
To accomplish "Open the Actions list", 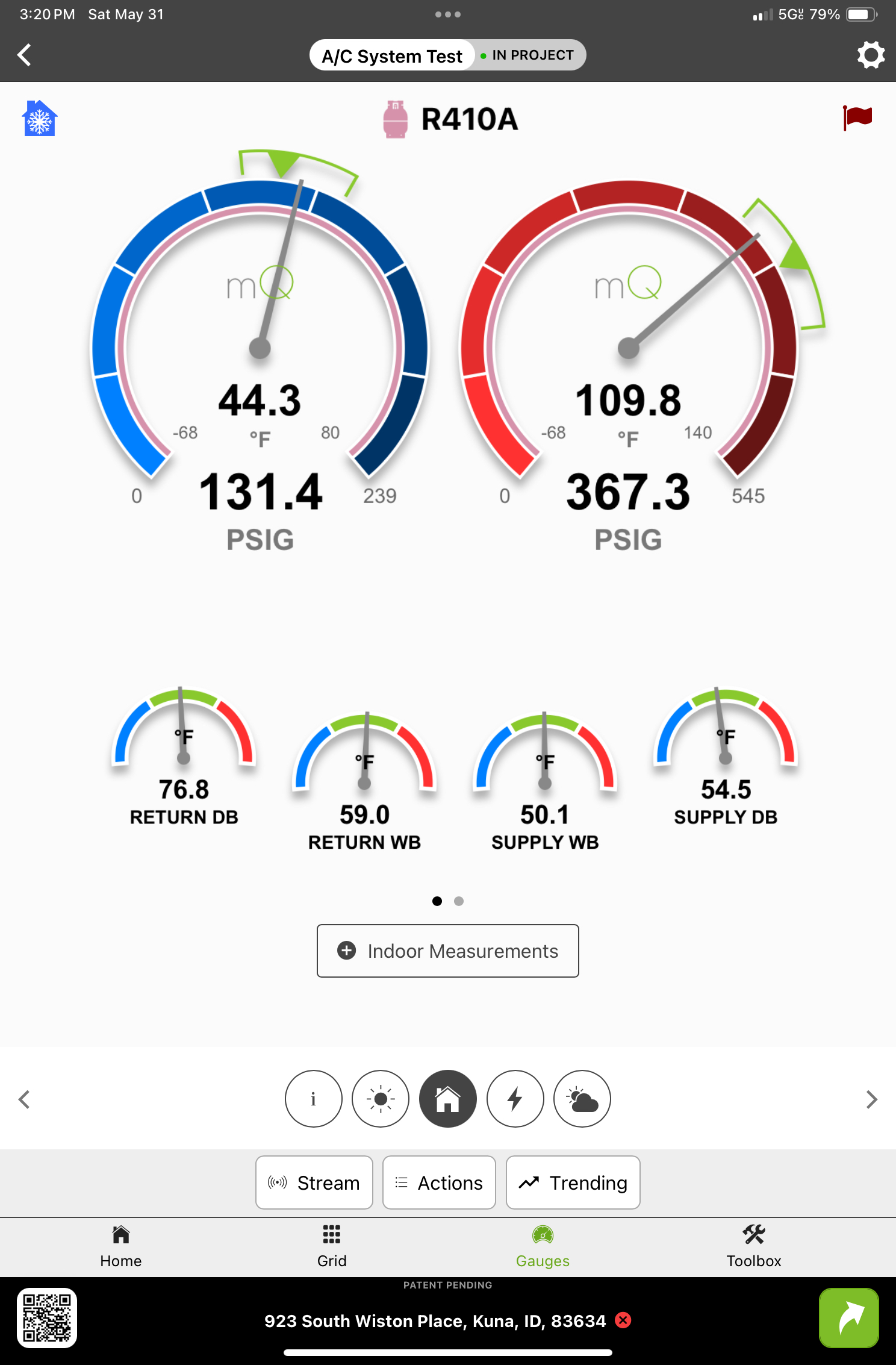I will (x=439, y=1182).
